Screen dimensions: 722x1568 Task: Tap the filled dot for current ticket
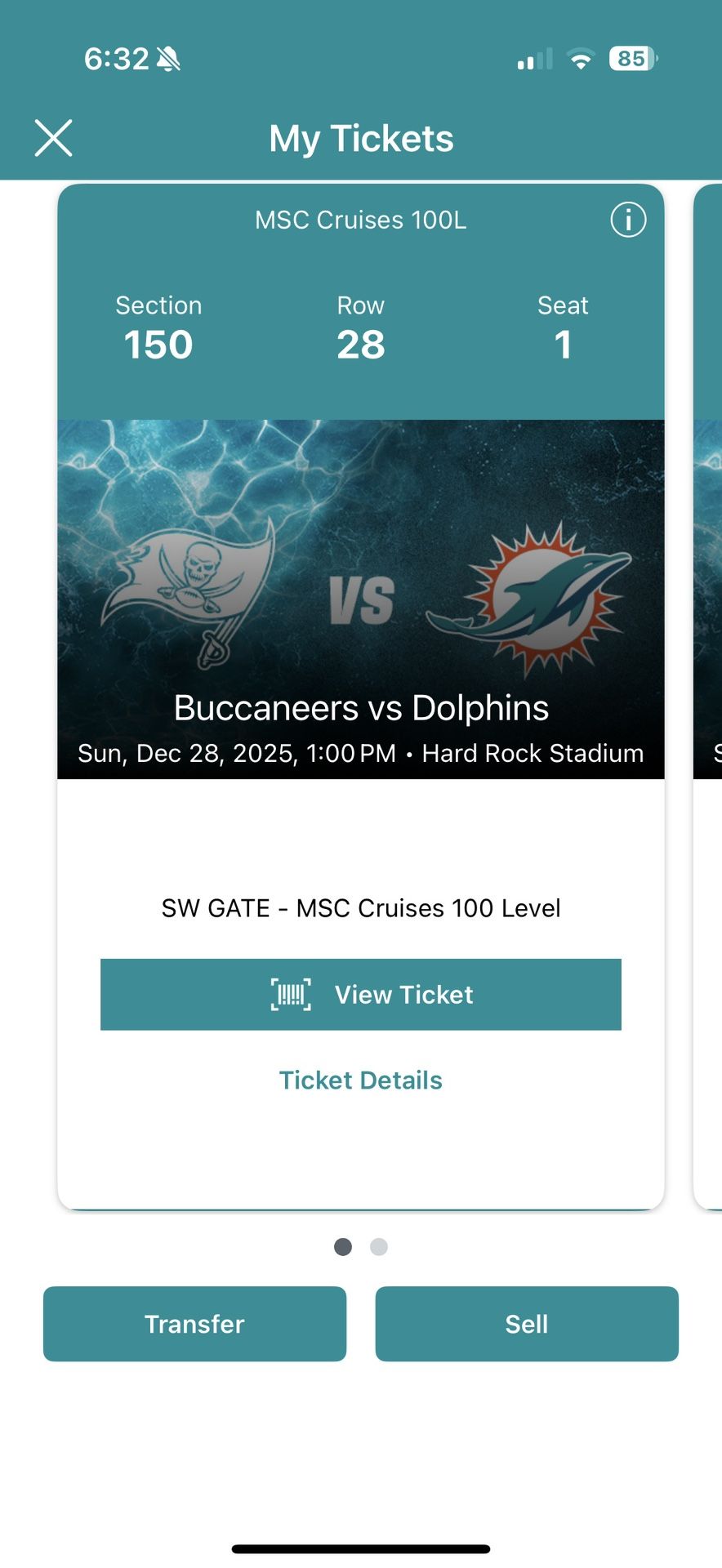tap(343, 1247)
